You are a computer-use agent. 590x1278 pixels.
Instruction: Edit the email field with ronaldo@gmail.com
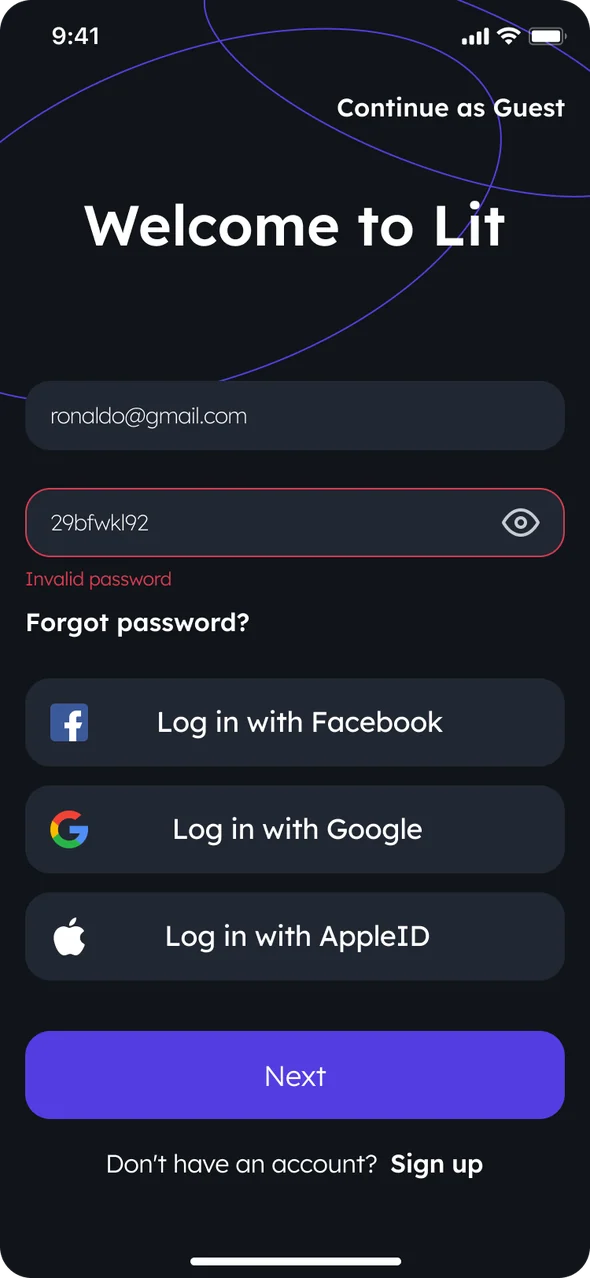[295, 416]
